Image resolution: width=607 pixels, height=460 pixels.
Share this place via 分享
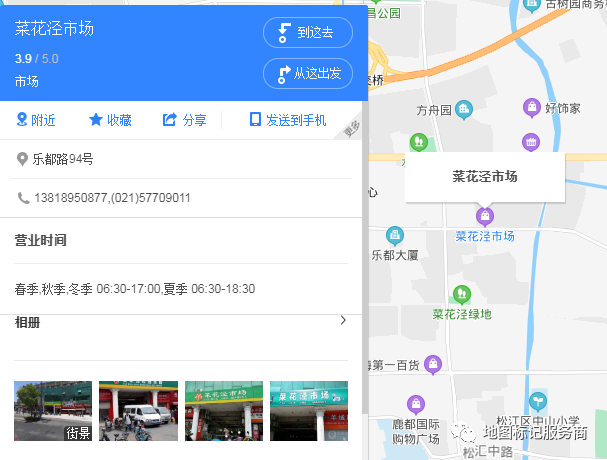184,120
